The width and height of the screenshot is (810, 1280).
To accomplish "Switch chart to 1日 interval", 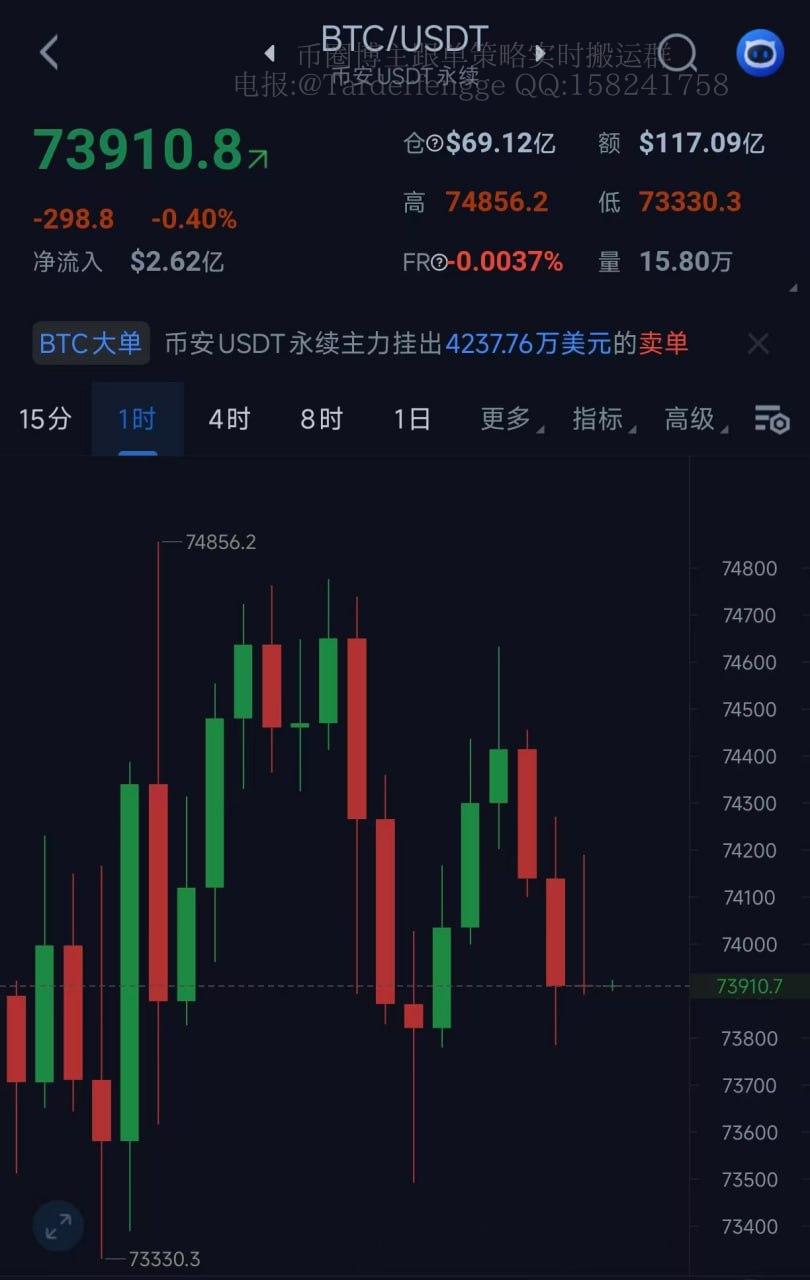I will 412,419.
